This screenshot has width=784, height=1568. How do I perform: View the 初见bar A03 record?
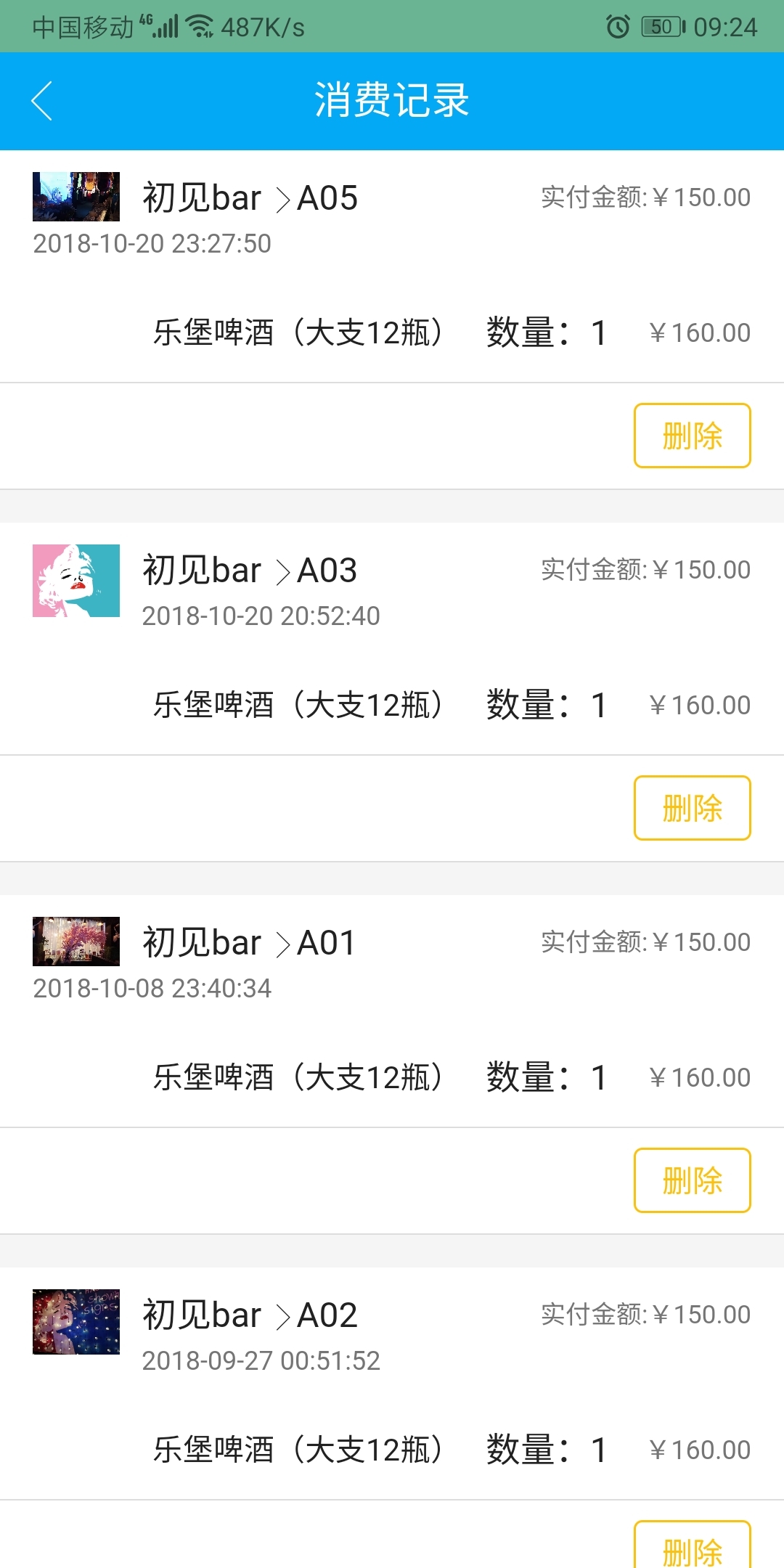pyautogui.click(x=250, y=571)
